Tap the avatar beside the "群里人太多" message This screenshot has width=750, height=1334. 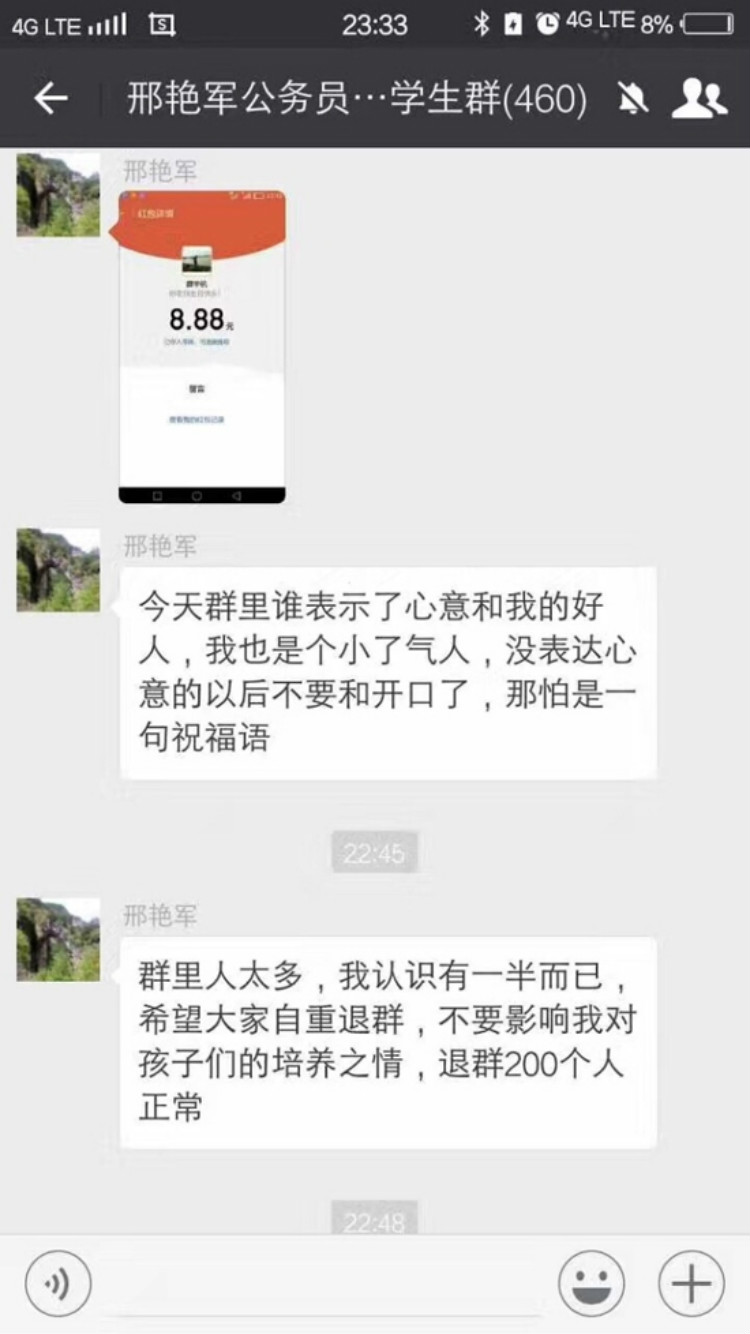pyautogui.click(x=58, y=939)
